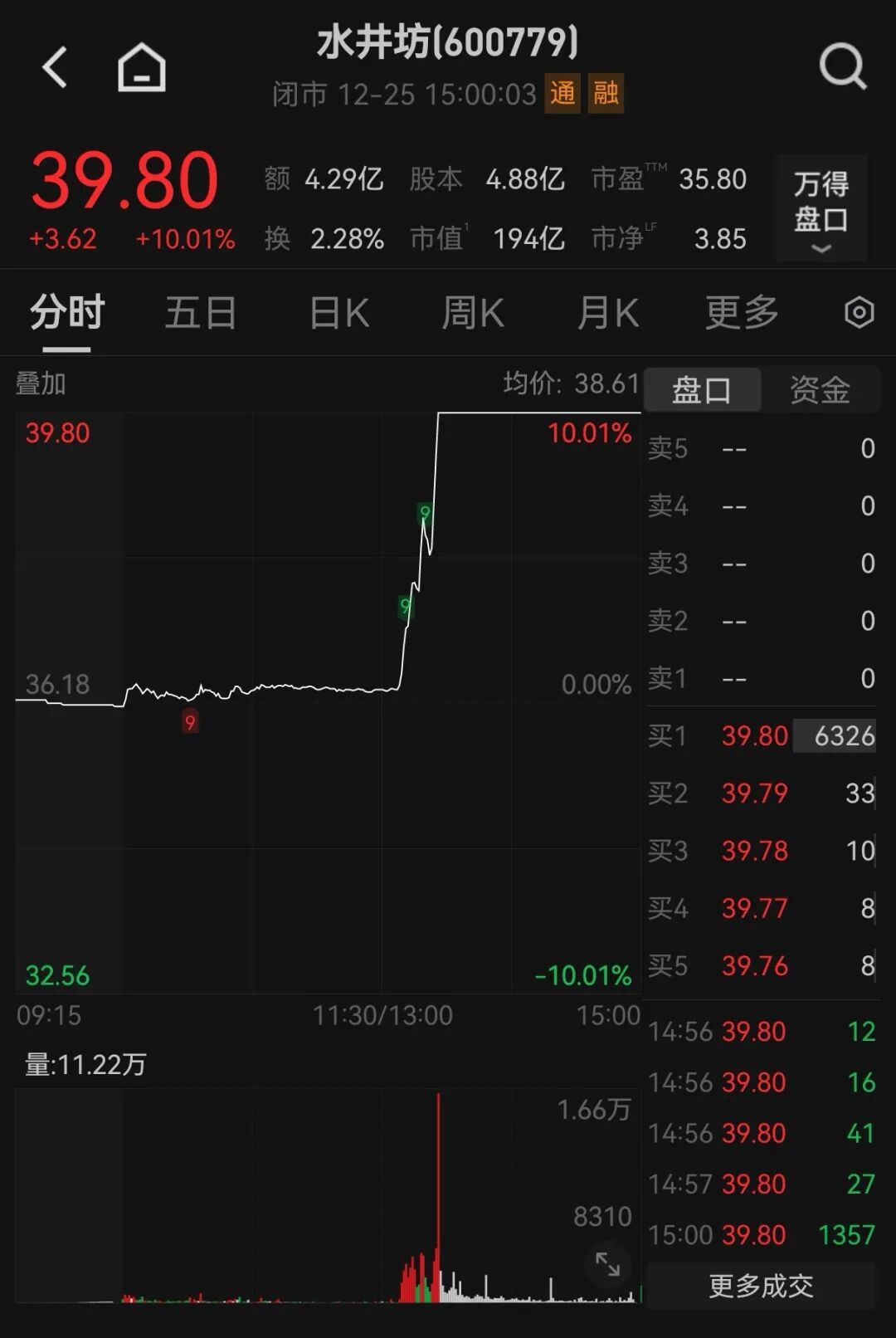This screenshot has width=896, height=1338.
Task: Switch to the 五日 chart tab
Action: pyautogui.click(x=201, y=313)
